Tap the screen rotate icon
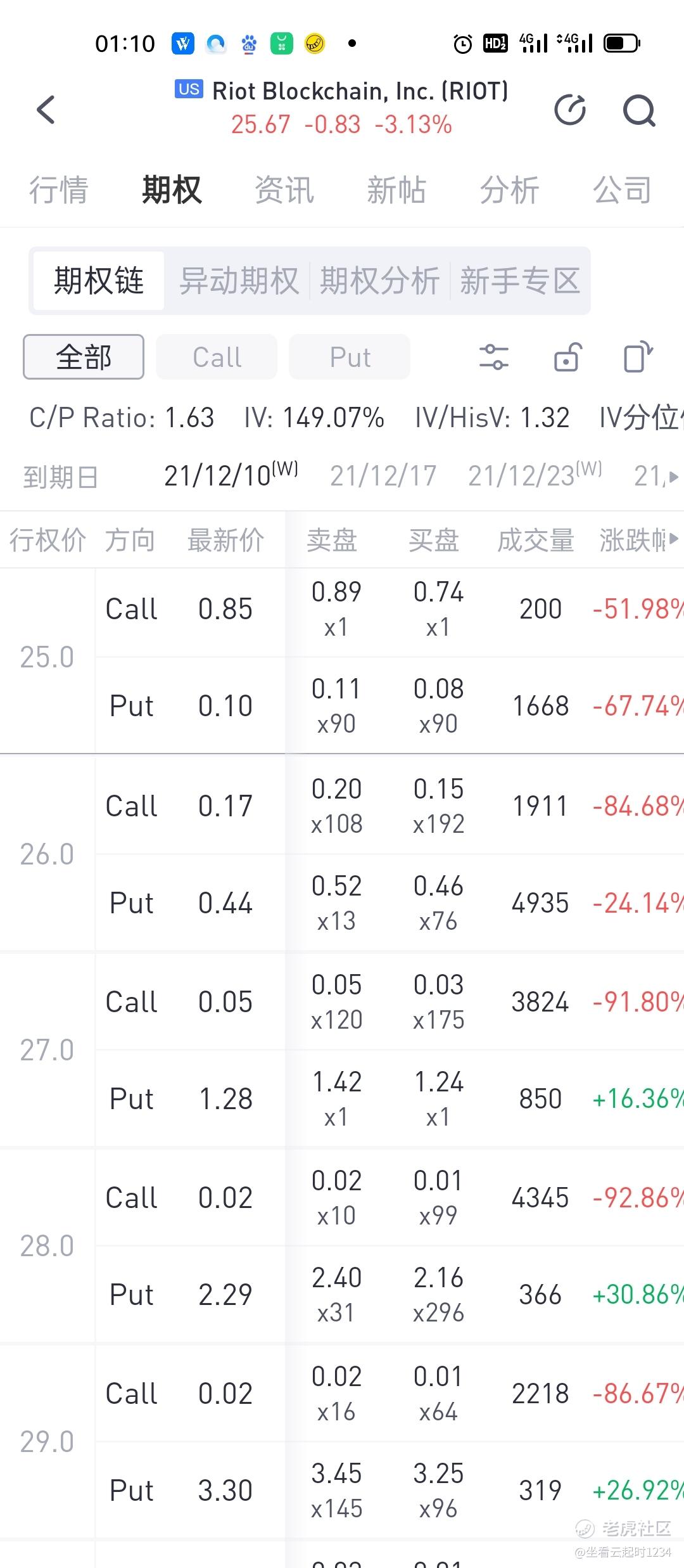Screen dimensions: 684x1568 tap(638, 357)
